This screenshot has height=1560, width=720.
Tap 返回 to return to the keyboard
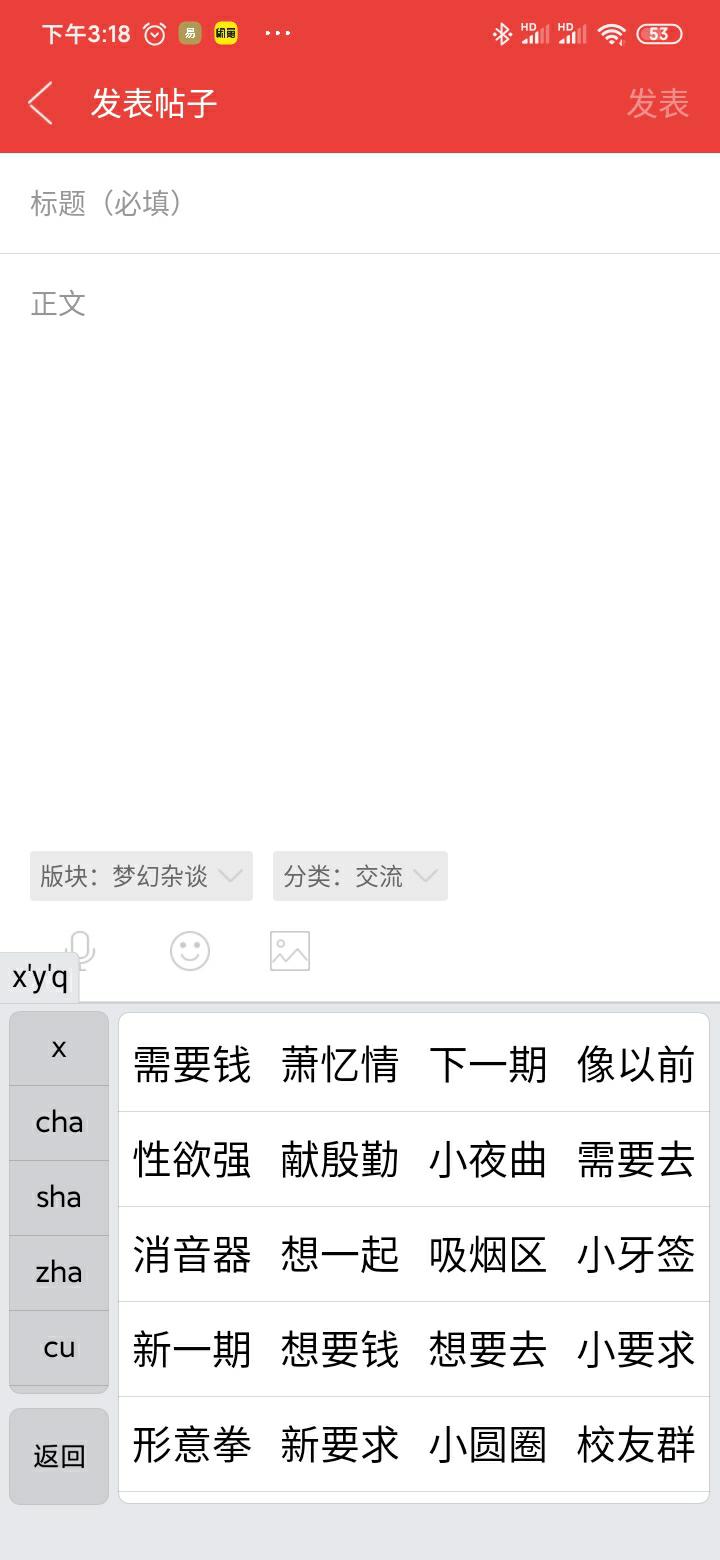point(59,1456)
